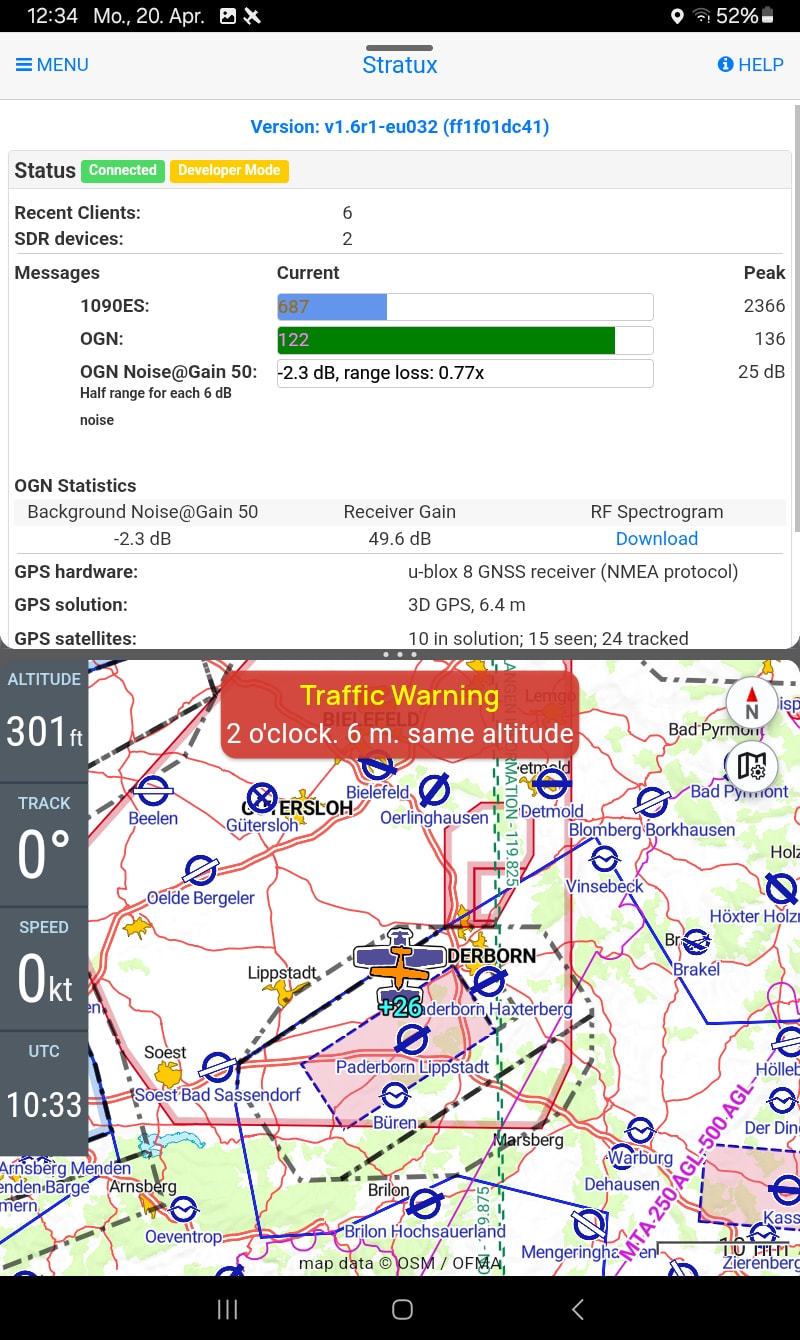This screenshot has height=1340, width=800.
Task: Tap the ALTITUDE tile
Action: click(x=44, y=717)
